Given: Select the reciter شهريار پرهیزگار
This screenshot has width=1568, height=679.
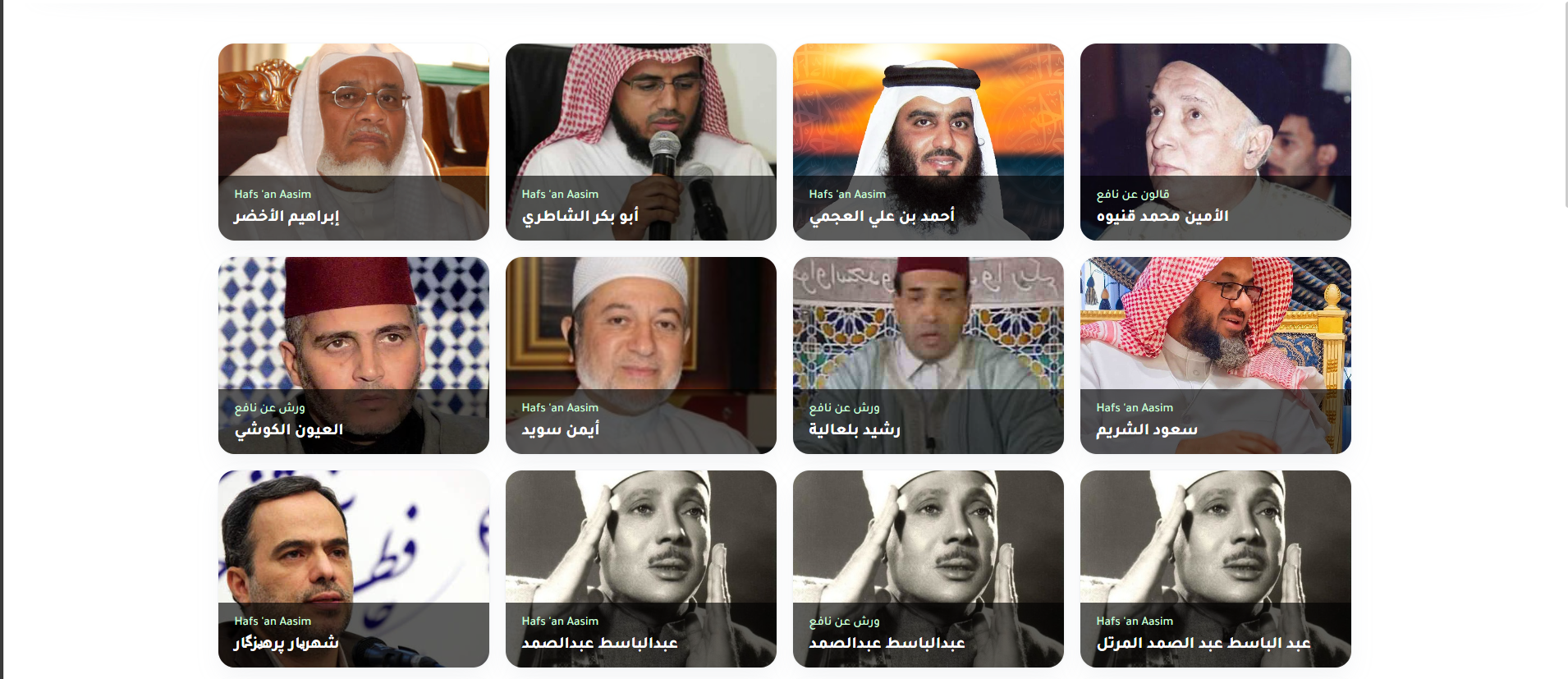Looking at the screenshot, I should pyautogui.click(x=353, y=569).
